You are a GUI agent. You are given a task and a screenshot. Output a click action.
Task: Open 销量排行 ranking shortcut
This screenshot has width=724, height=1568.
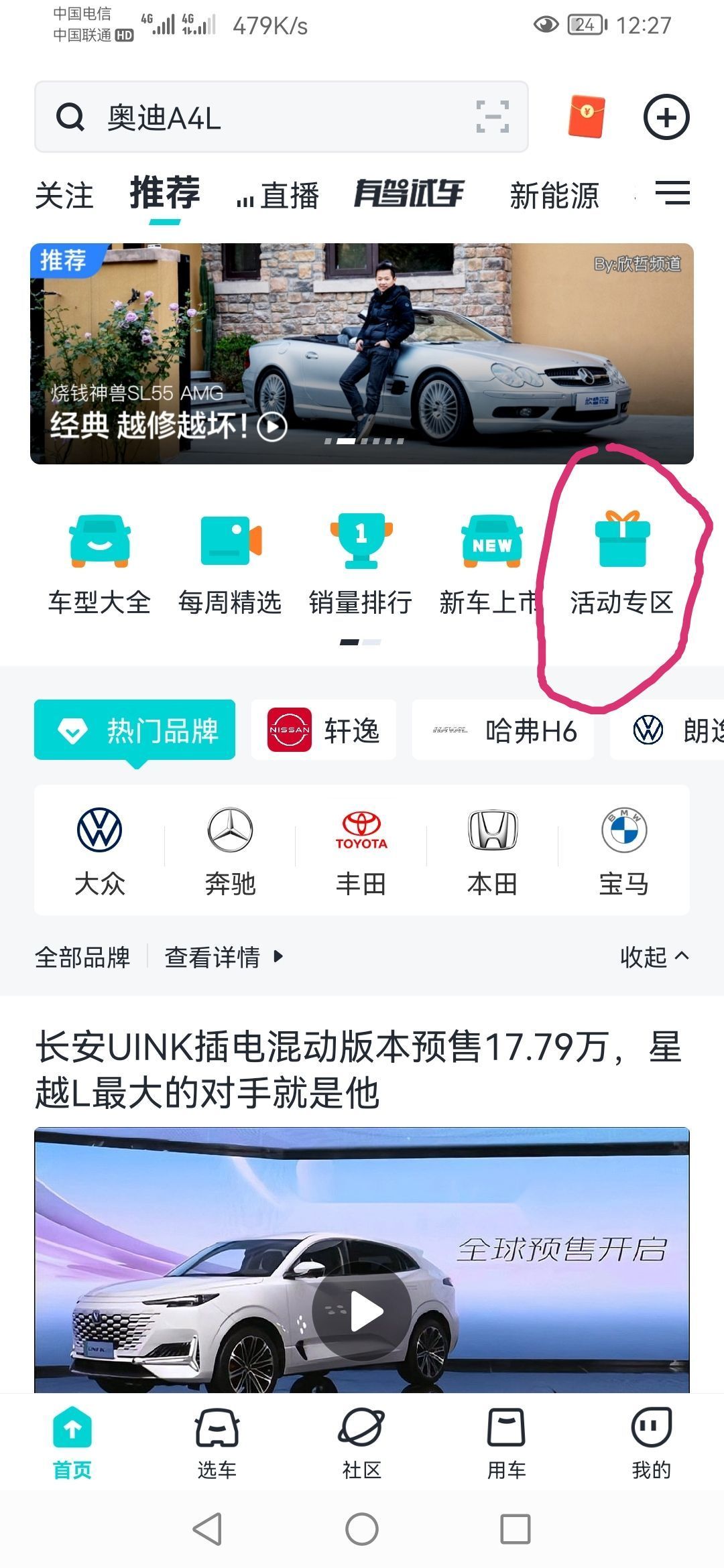361,564
